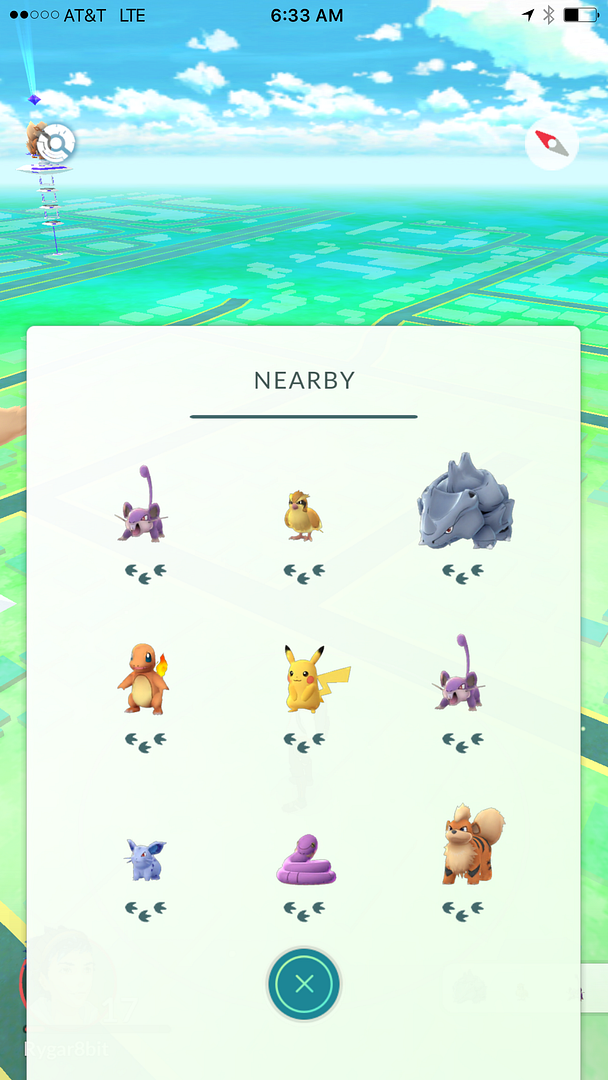Select Pikachu in the Nearby list
This screenshot has height=1080, width=608.
[x=304, y=680]
